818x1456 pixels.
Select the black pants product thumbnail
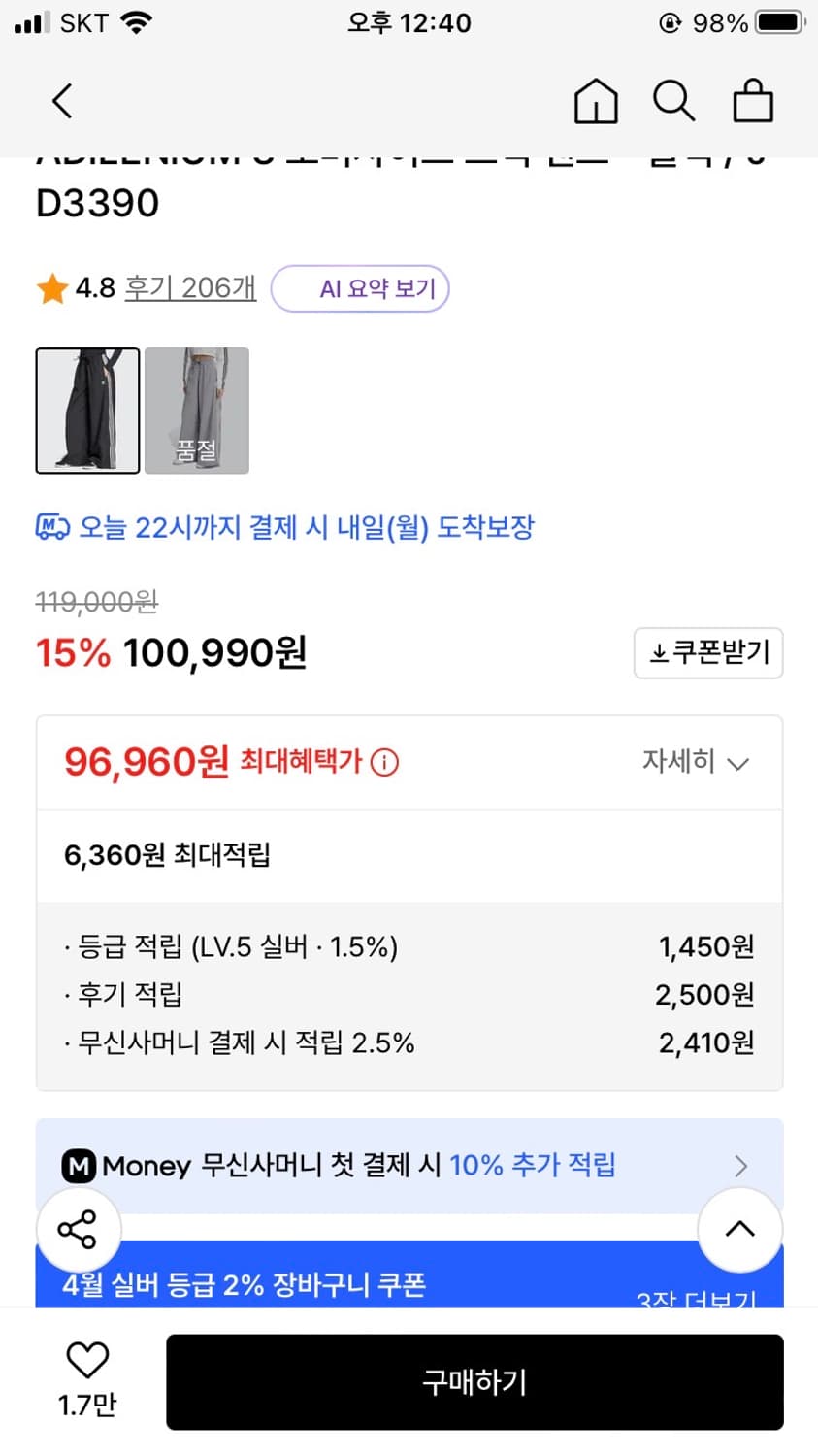click(x=86, y=411)
